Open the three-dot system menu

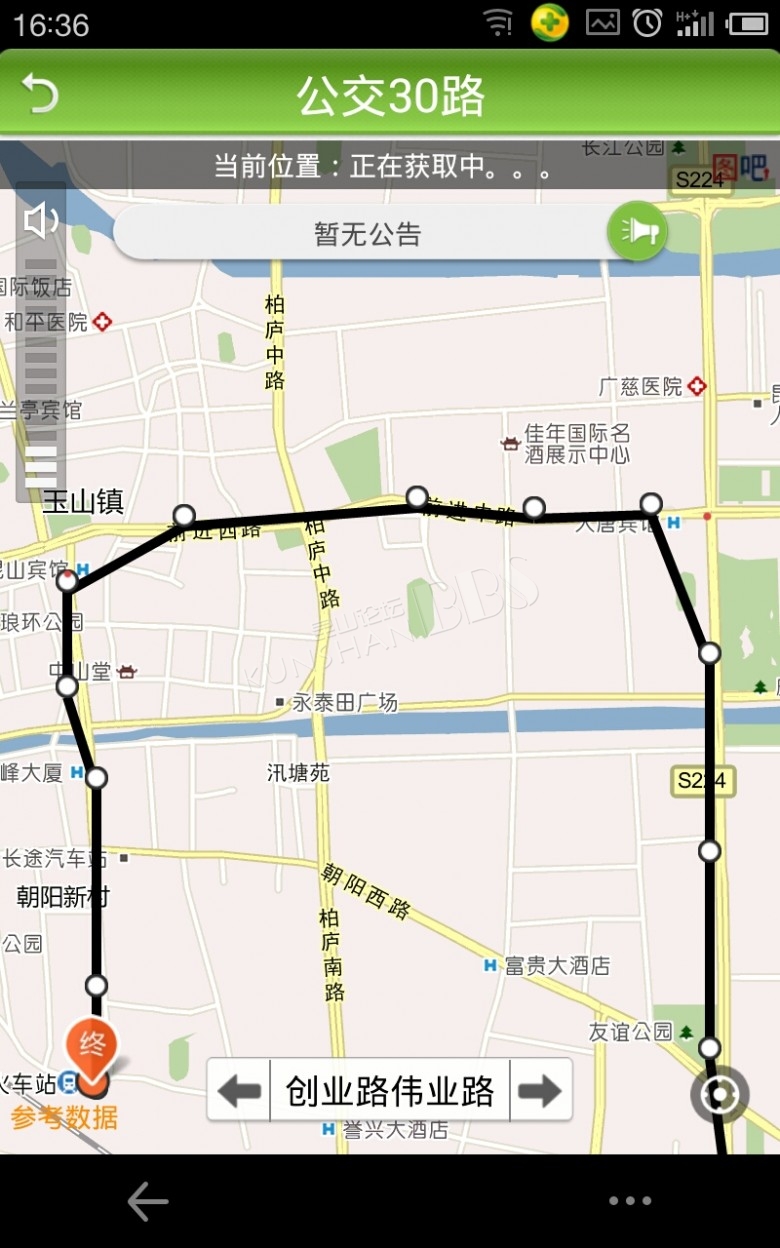click(630, 1201)
